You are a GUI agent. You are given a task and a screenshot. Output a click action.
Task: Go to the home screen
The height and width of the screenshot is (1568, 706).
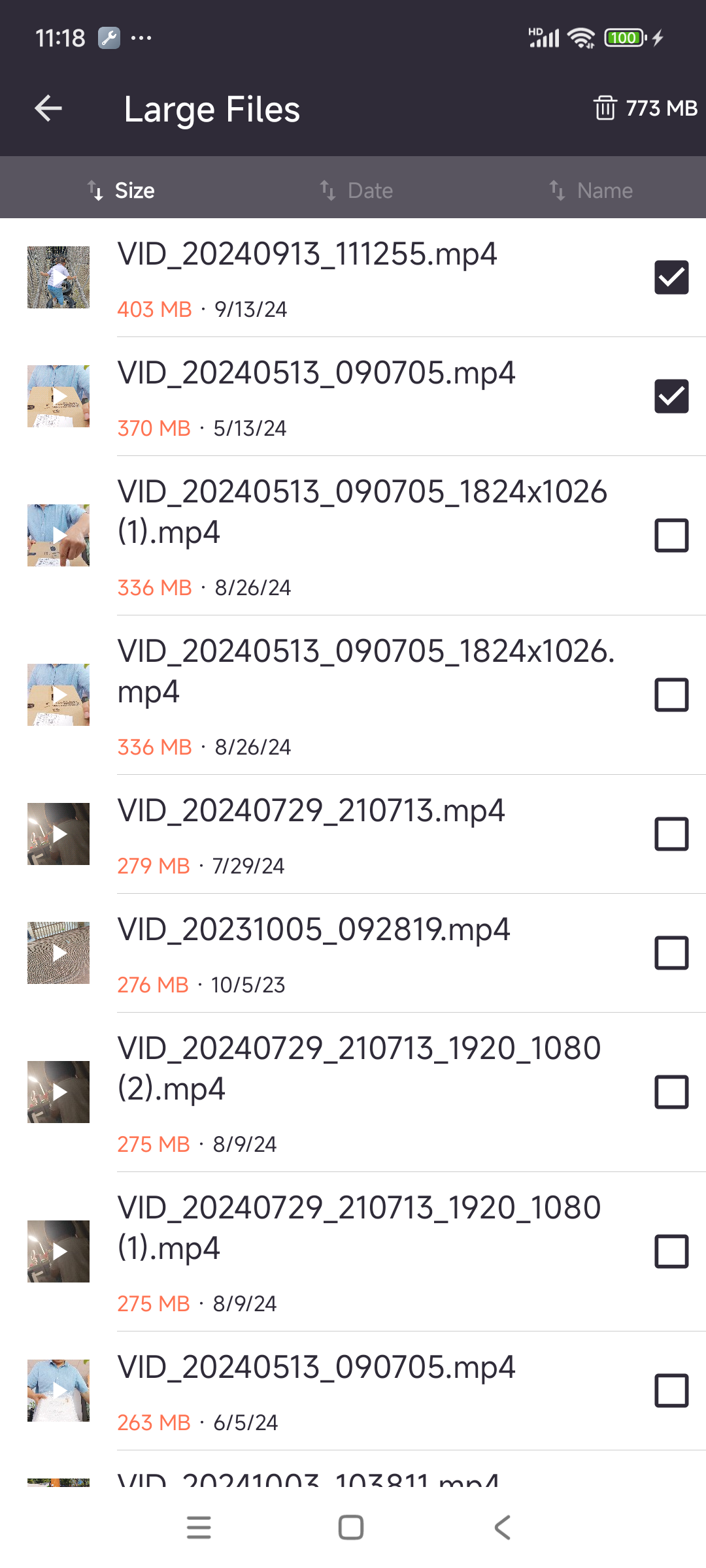click(x=351, y=1527)
